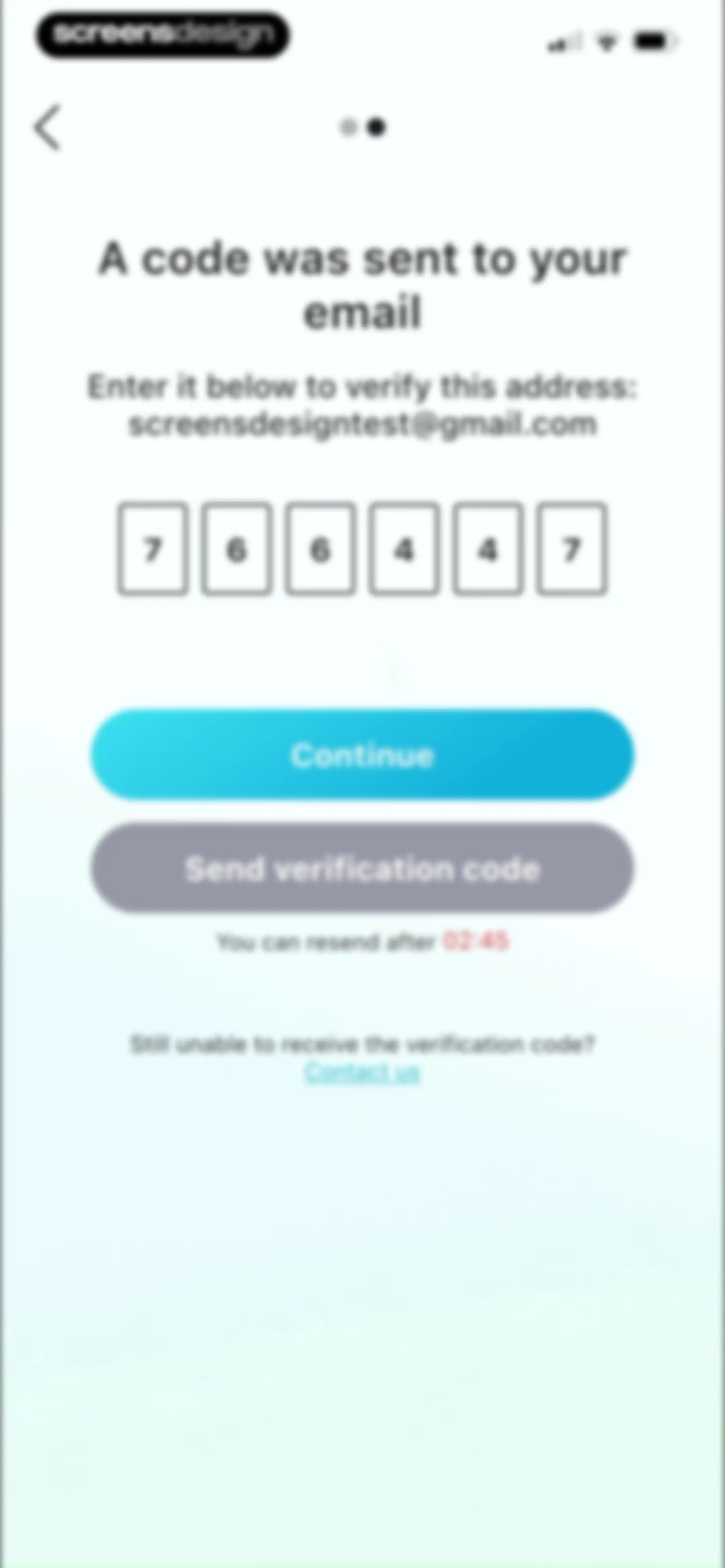Tap Send verification code button
The image size is (725, 1568).
[x=362, y=868]
